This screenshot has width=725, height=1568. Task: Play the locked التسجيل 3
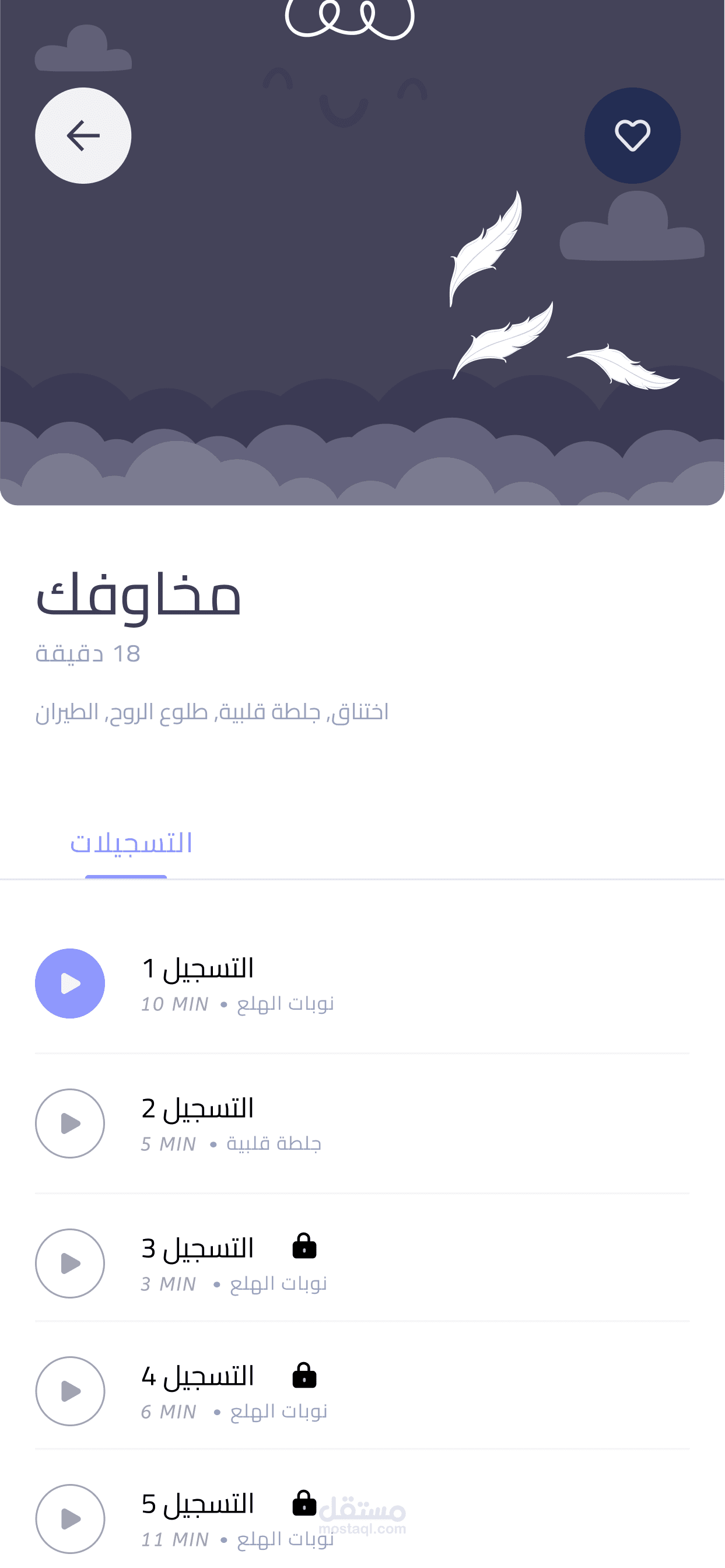(x=70, y=1263)
